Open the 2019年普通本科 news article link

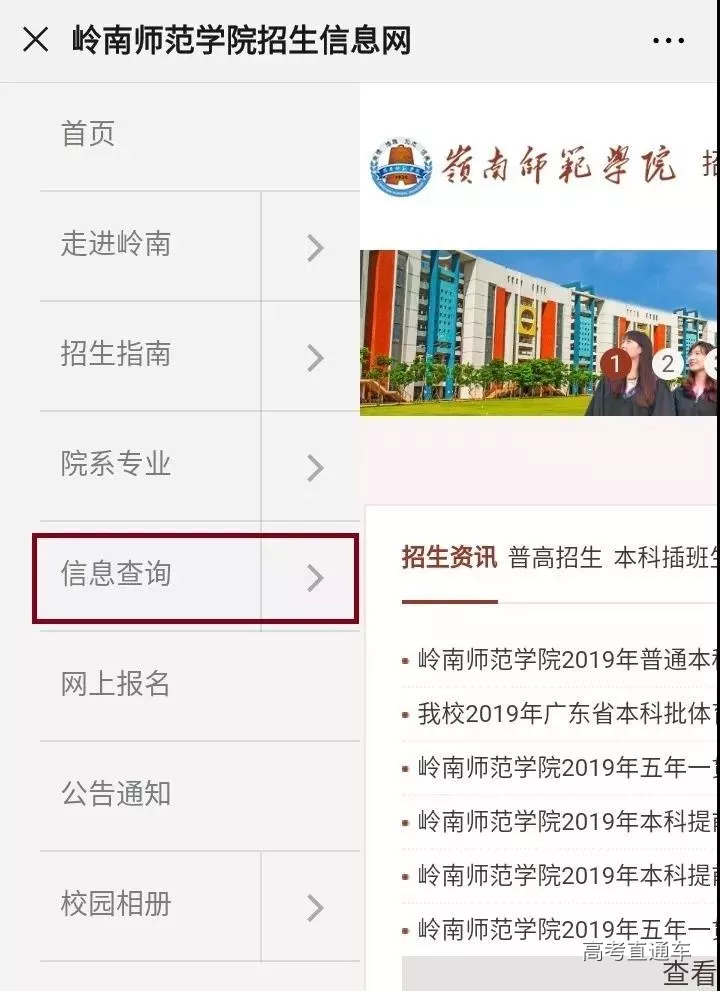pos(560,661)
